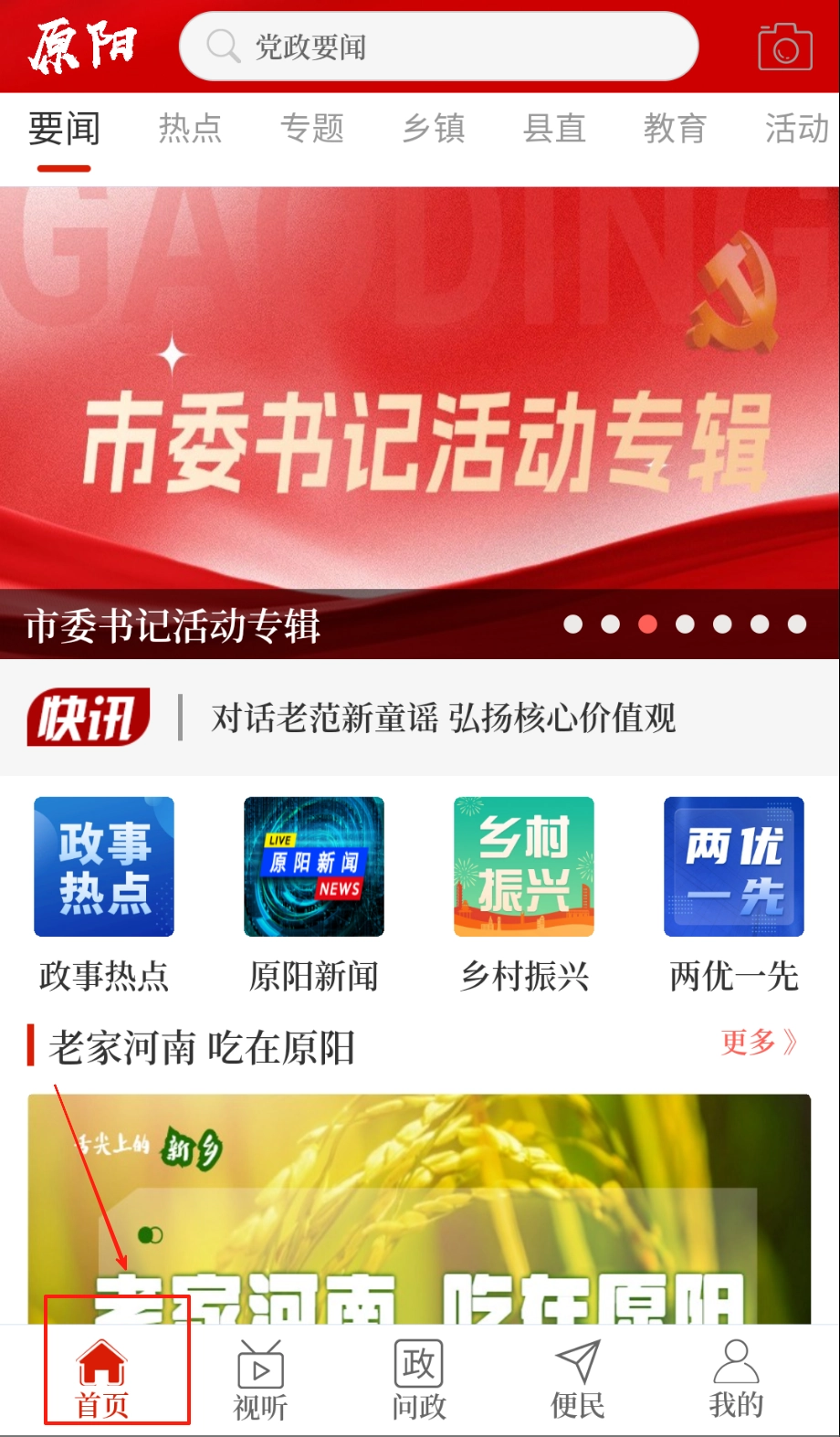Open the camera icon in the header
The width and height of the screenshot is (840, 1437).
(x=784, y=47)
